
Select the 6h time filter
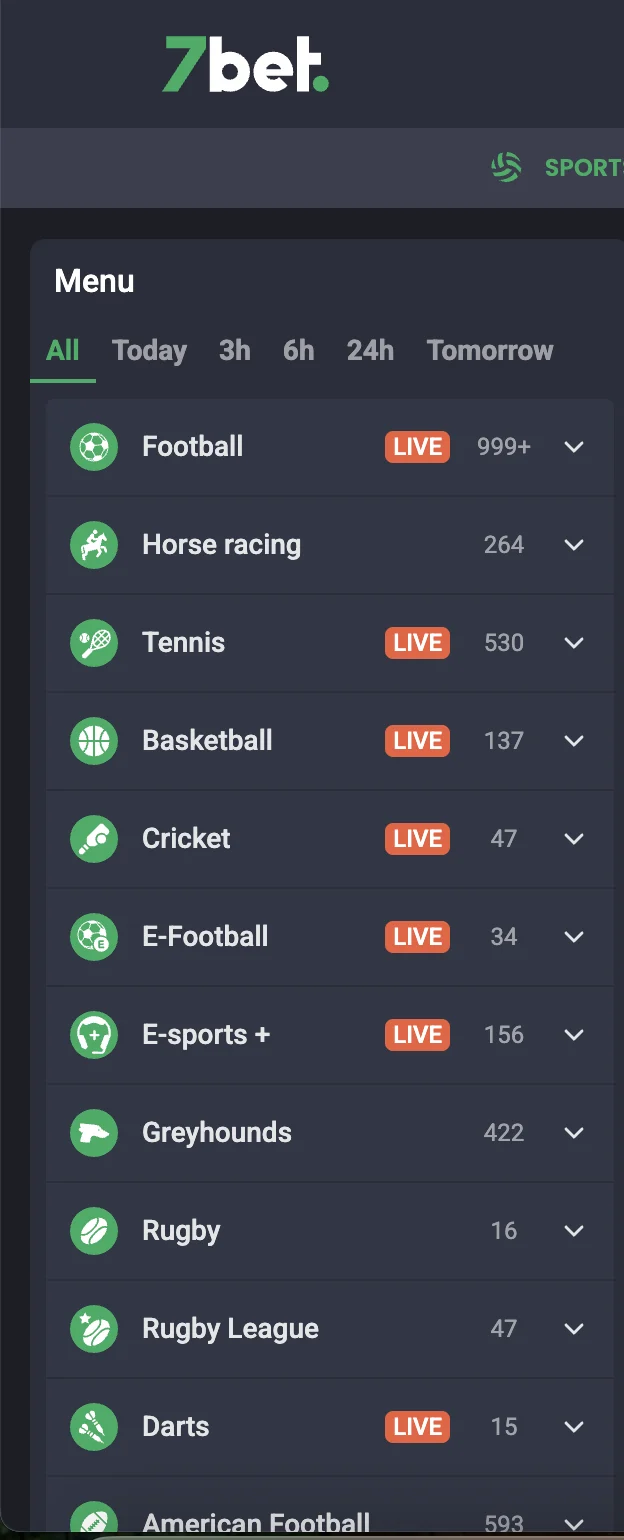pyautogui.click(x=298, y=351)
